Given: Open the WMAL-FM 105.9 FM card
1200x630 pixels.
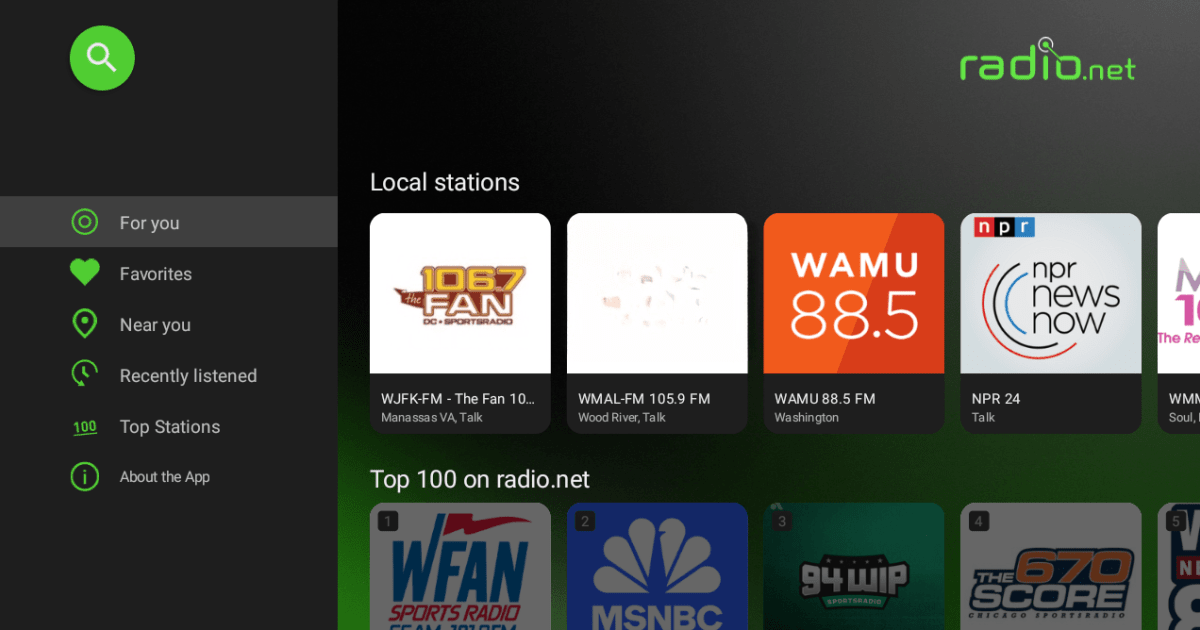Looking at the screenshot, I should coord(657,322).
